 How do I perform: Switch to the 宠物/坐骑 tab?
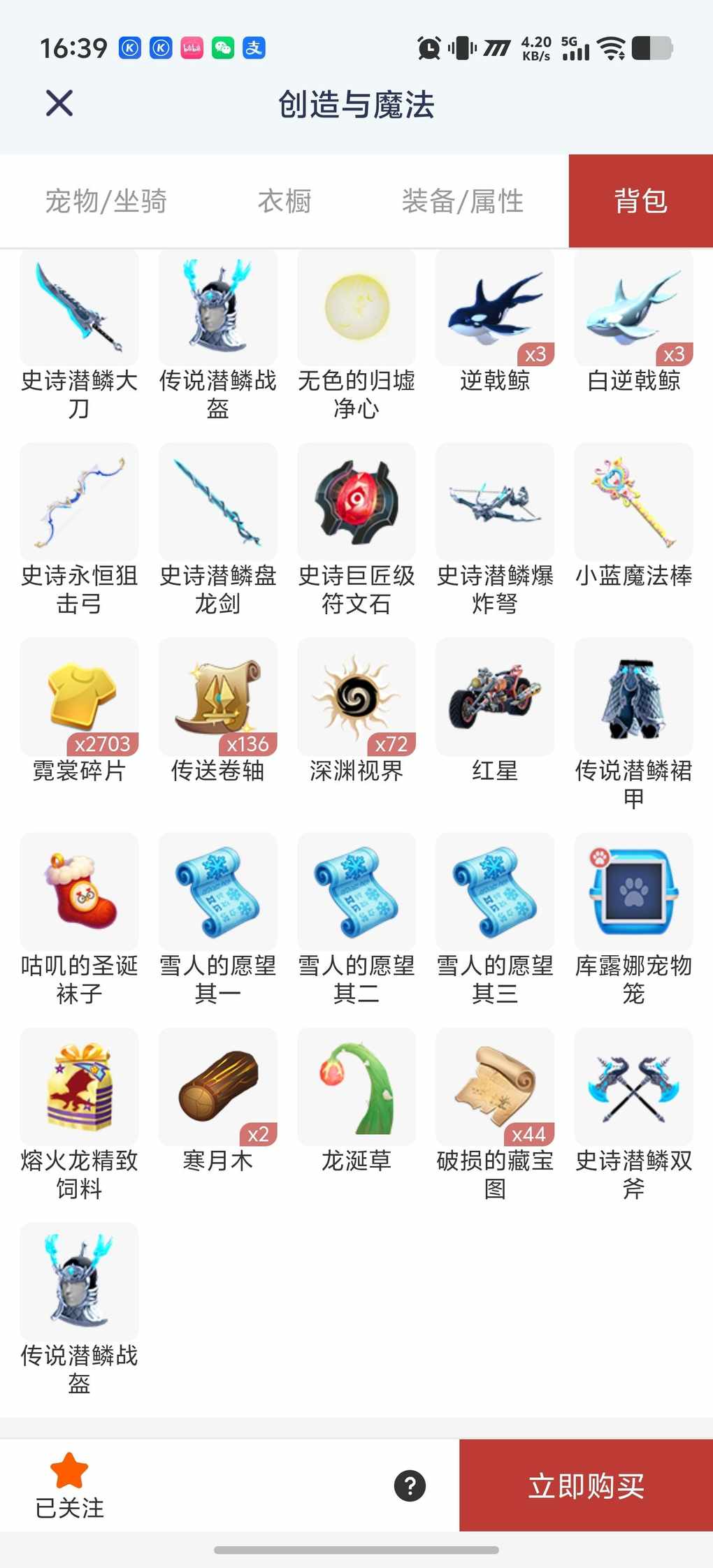[x=106, y=201]
